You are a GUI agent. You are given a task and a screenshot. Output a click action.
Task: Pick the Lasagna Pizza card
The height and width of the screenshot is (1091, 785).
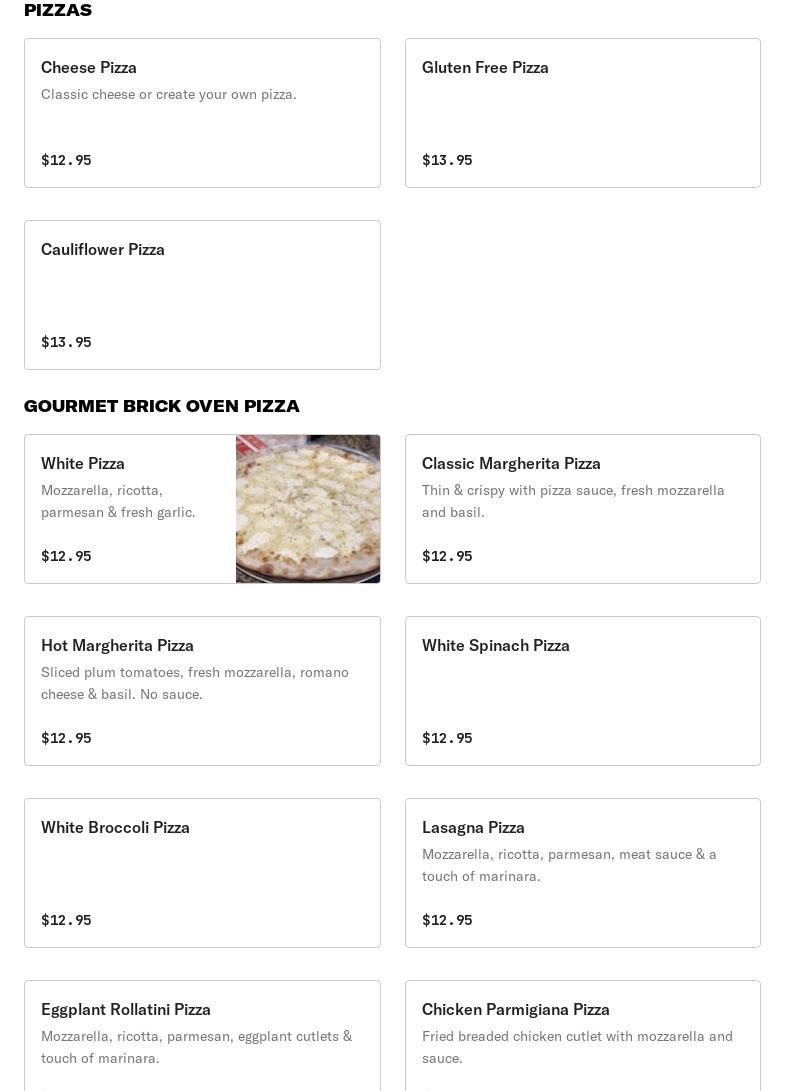tap(582, 873)
